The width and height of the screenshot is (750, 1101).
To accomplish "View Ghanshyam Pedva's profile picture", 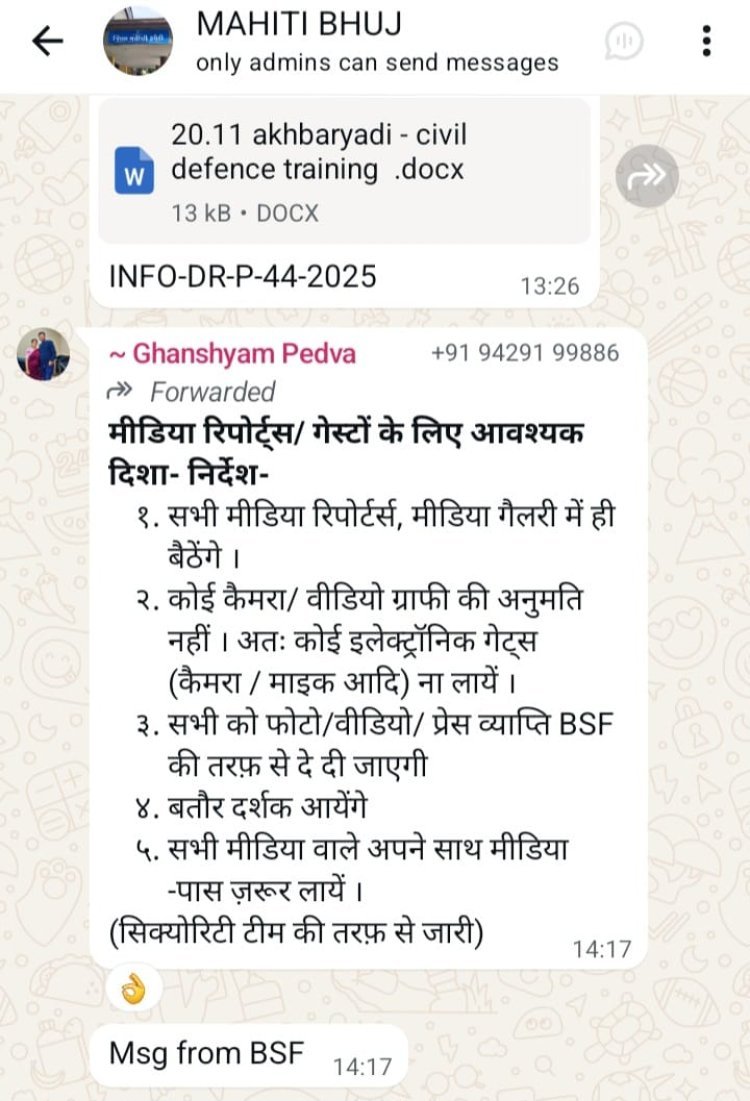I will pyautogui.click(x=45, y=354).
